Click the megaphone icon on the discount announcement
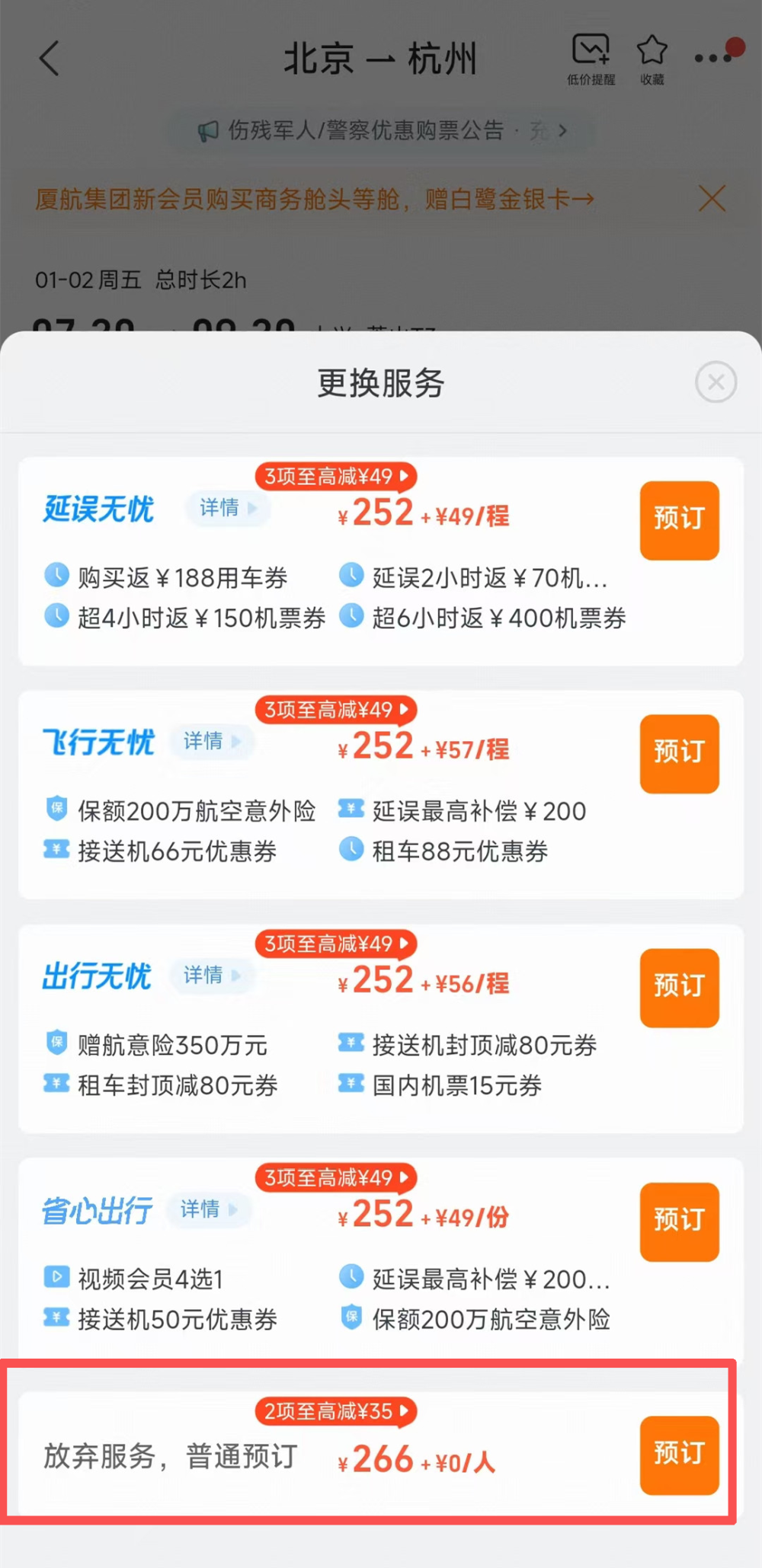This screenshot has height=1568, width=762. click(x=207, y=130)
